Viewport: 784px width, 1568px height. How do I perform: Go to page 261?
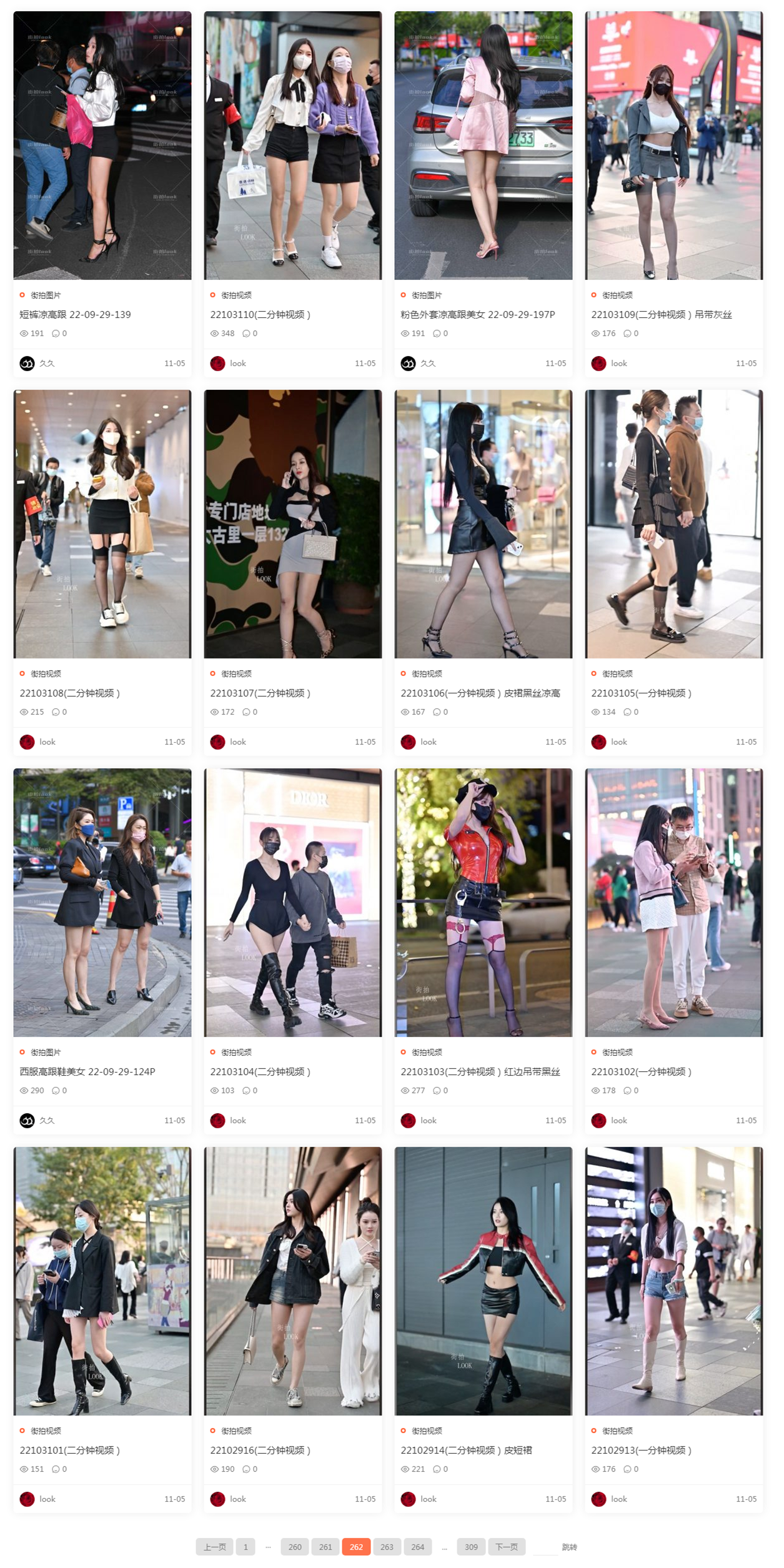(325, 1547)
